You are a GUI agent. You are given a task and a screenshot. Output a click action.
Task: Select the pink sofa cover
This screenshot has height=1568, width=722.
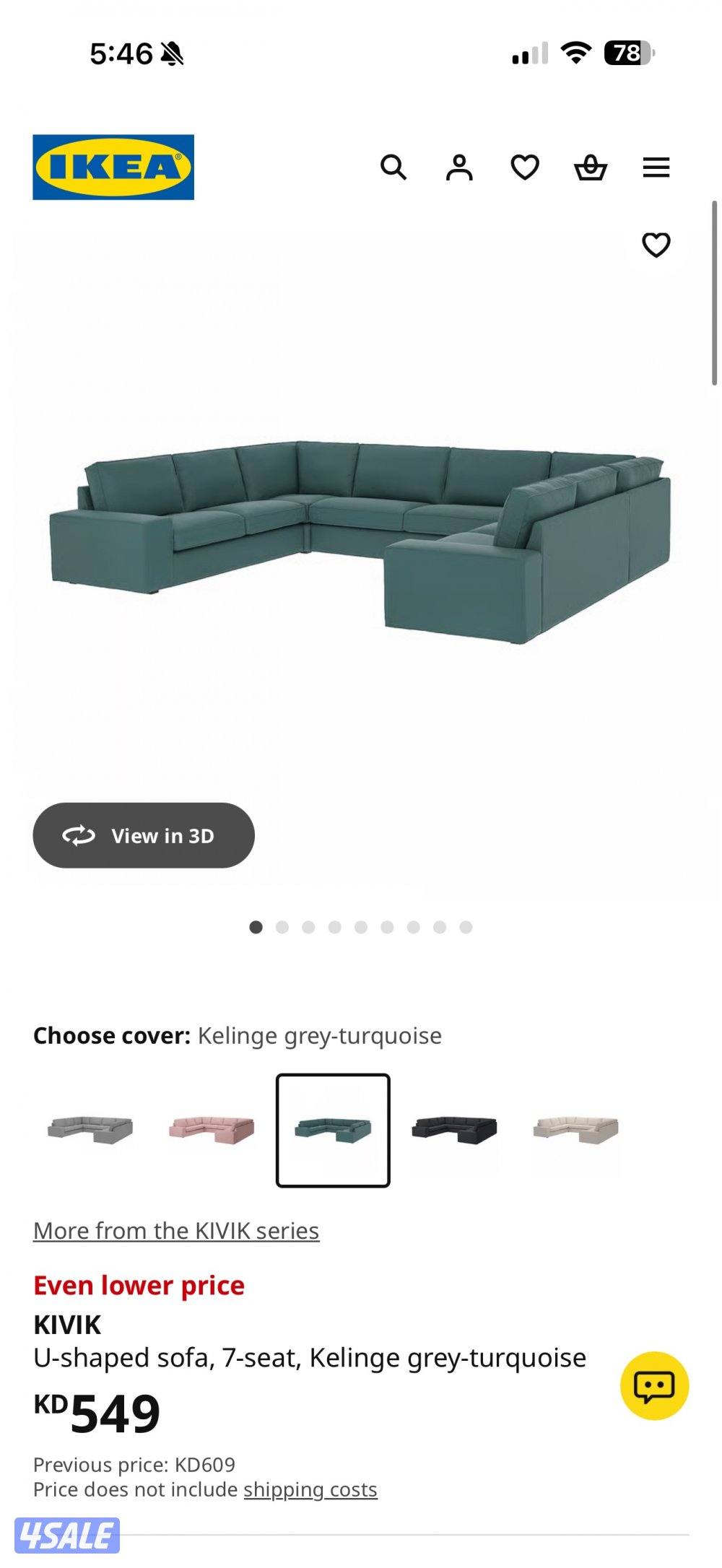[212, 1130]
